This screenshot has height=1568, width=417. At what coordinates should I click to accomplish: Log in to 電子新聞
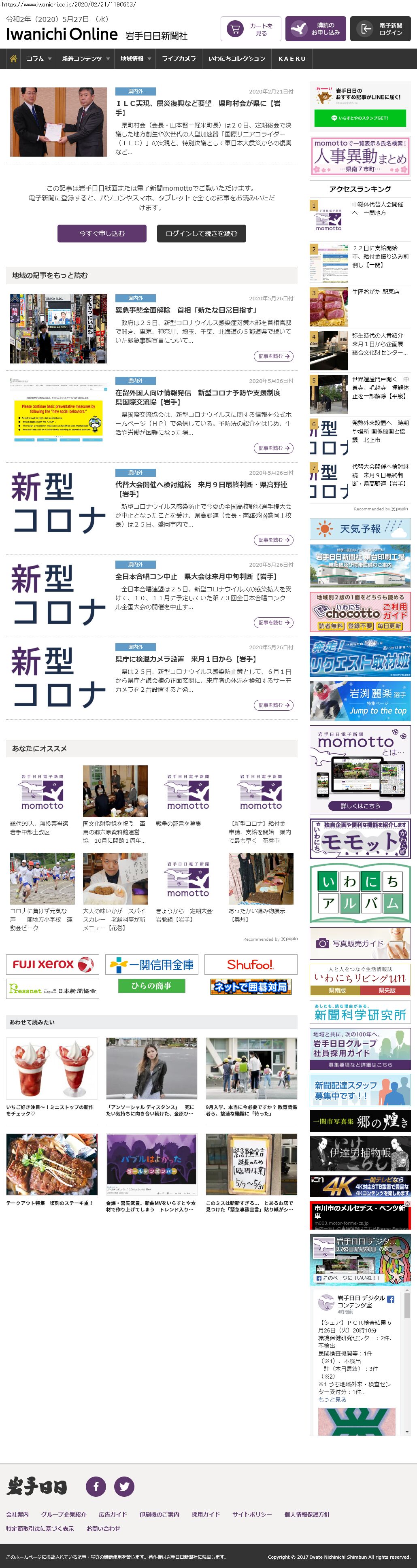click(380, 29)
